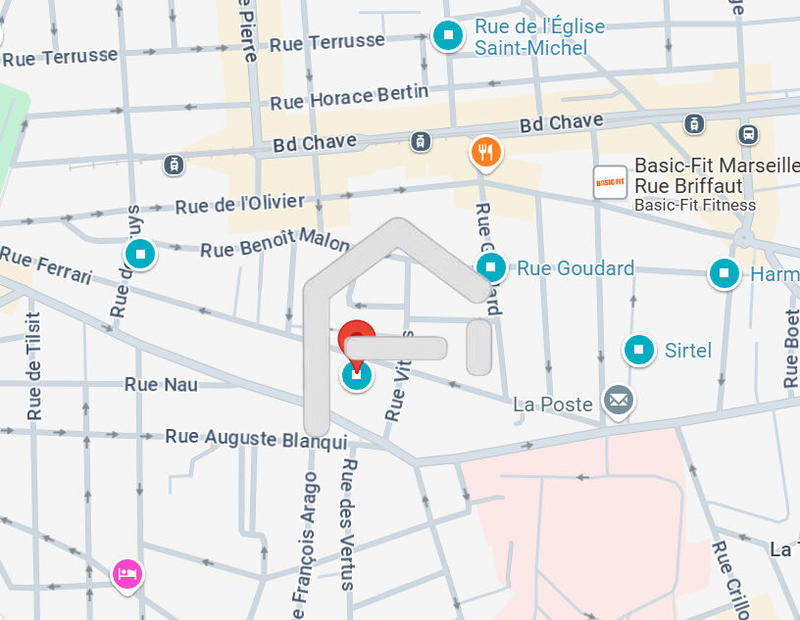Select the Rue Goudard stop marker
Screen dimensions: 800x620
[x=491, y=267]
